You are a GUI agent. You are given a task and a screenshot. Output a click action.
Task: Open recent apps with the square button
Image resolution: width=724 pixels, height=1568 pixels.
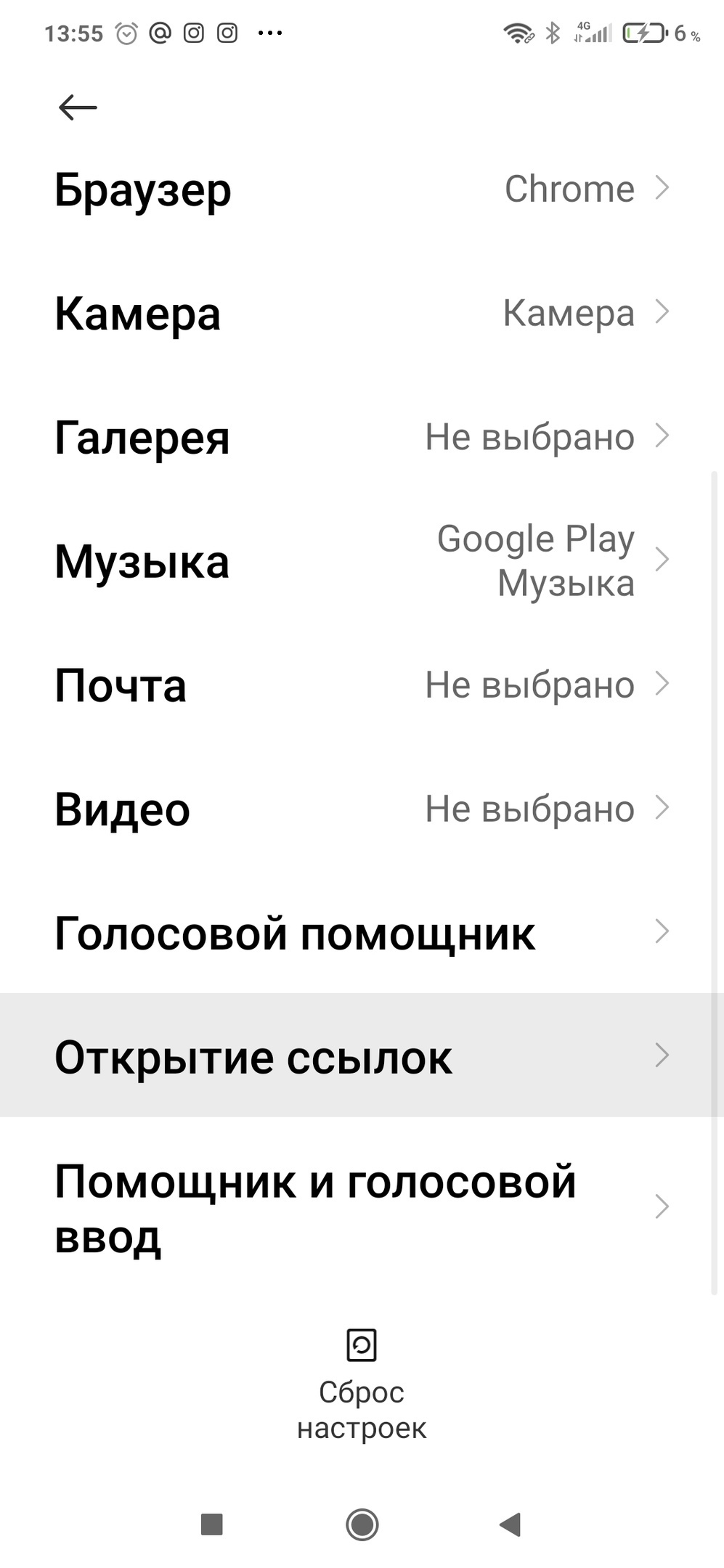211,1524
